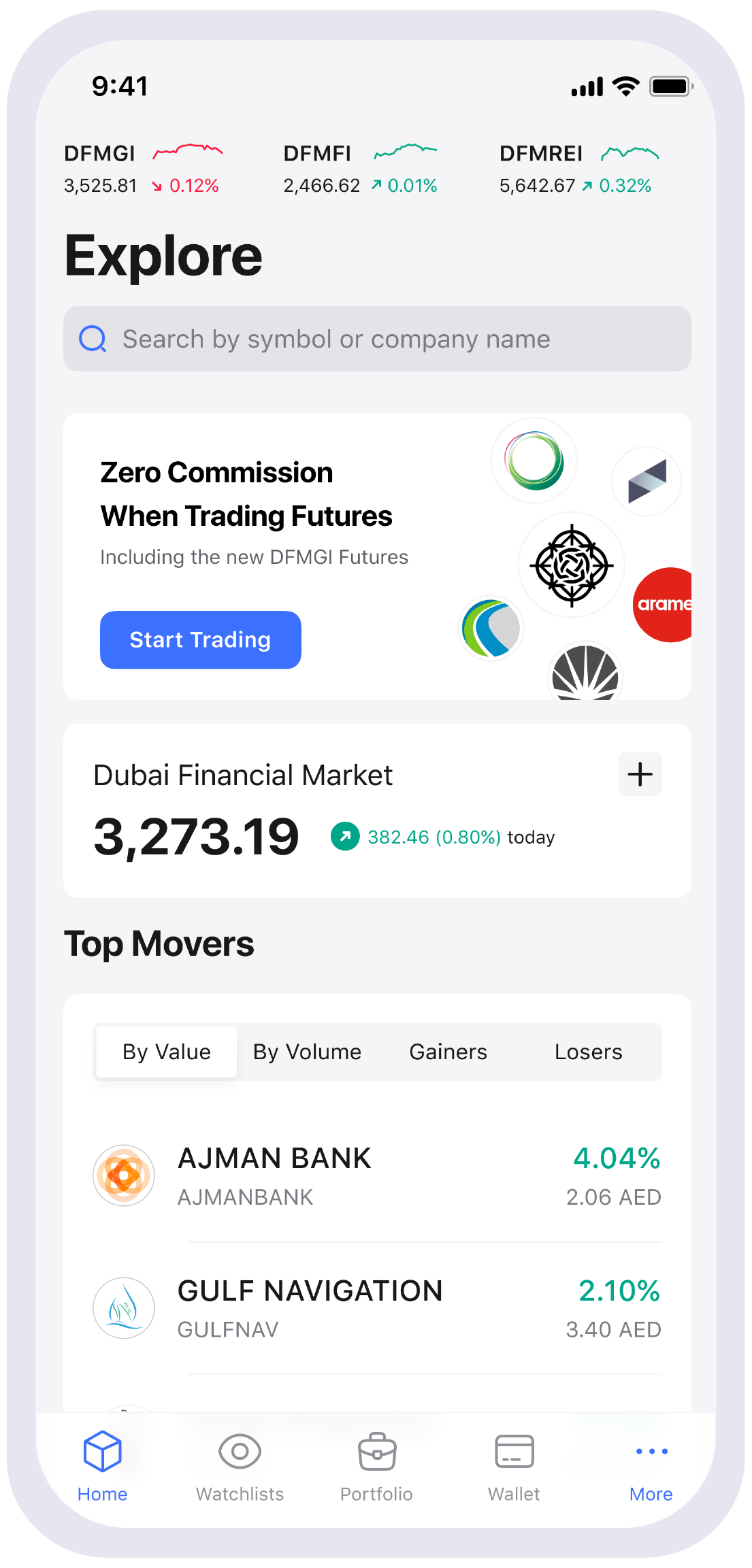Open AJMAN BANK stock details
The width and height of the screenshot is (752, 1568).
376,1175
